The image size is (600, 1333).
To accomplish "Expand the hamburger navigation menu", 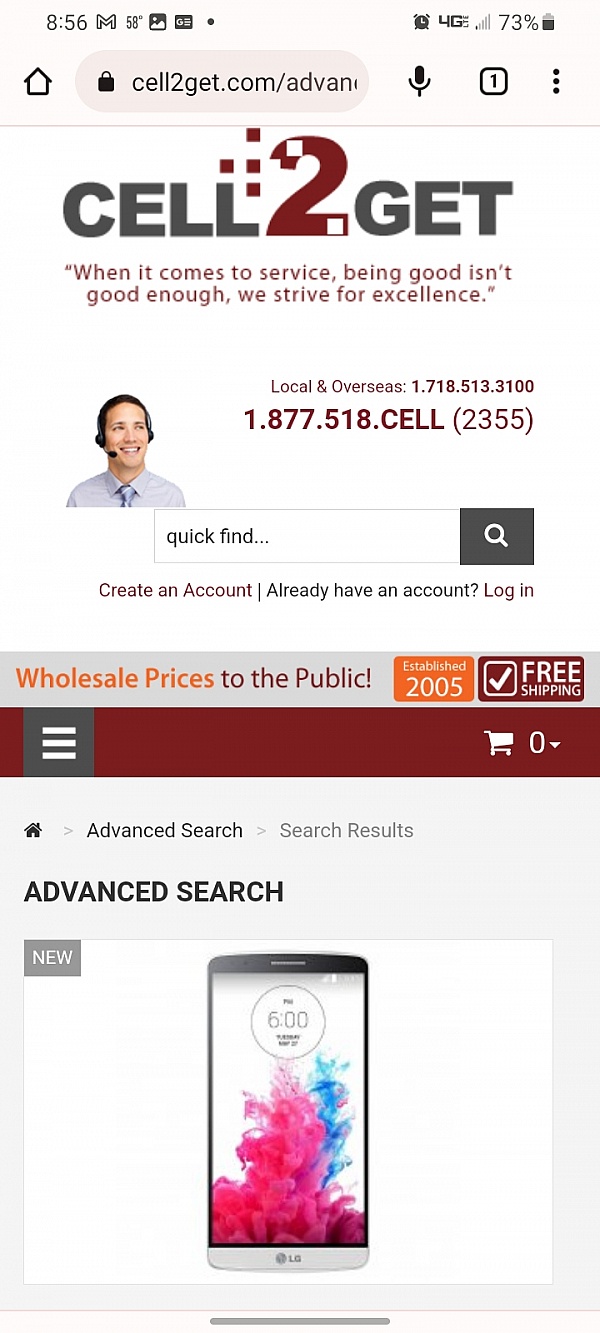I will (59, 742).
